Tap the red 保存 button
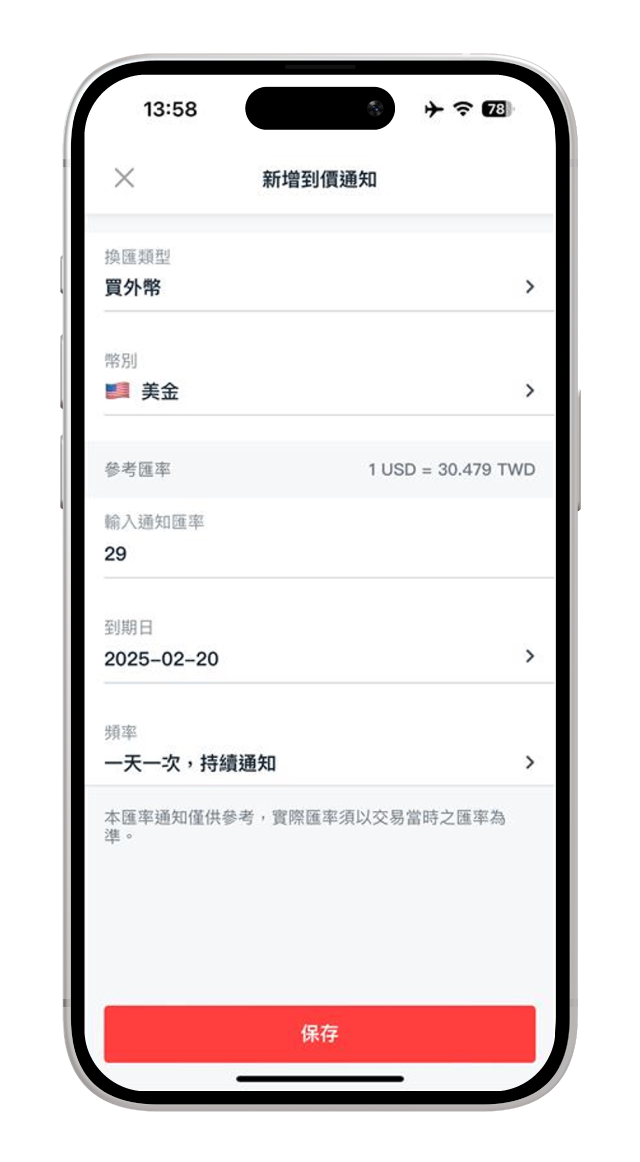 [320, 1034]
